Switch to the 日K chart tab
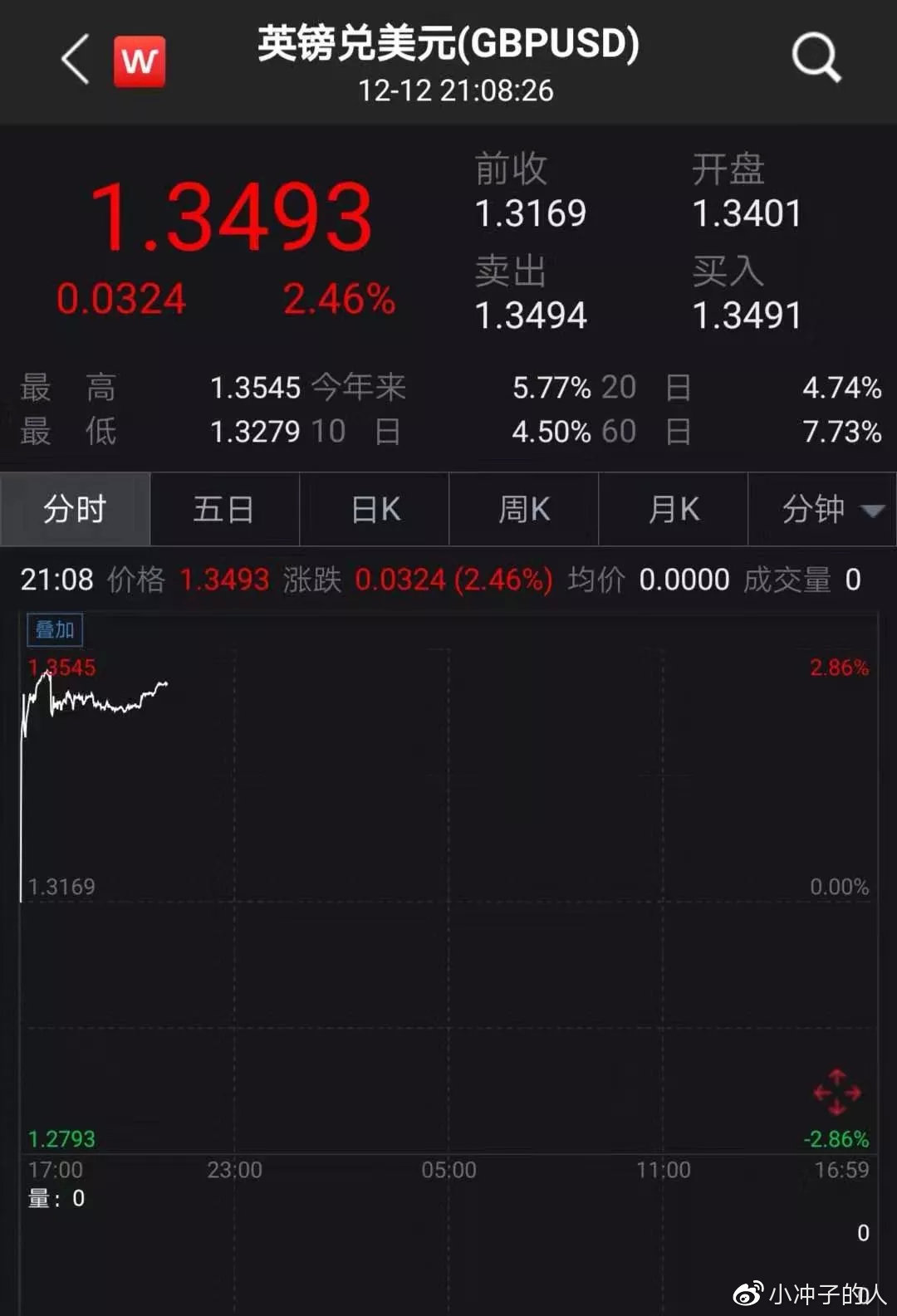Screen dimensions: 897x1316 [375, 509]
